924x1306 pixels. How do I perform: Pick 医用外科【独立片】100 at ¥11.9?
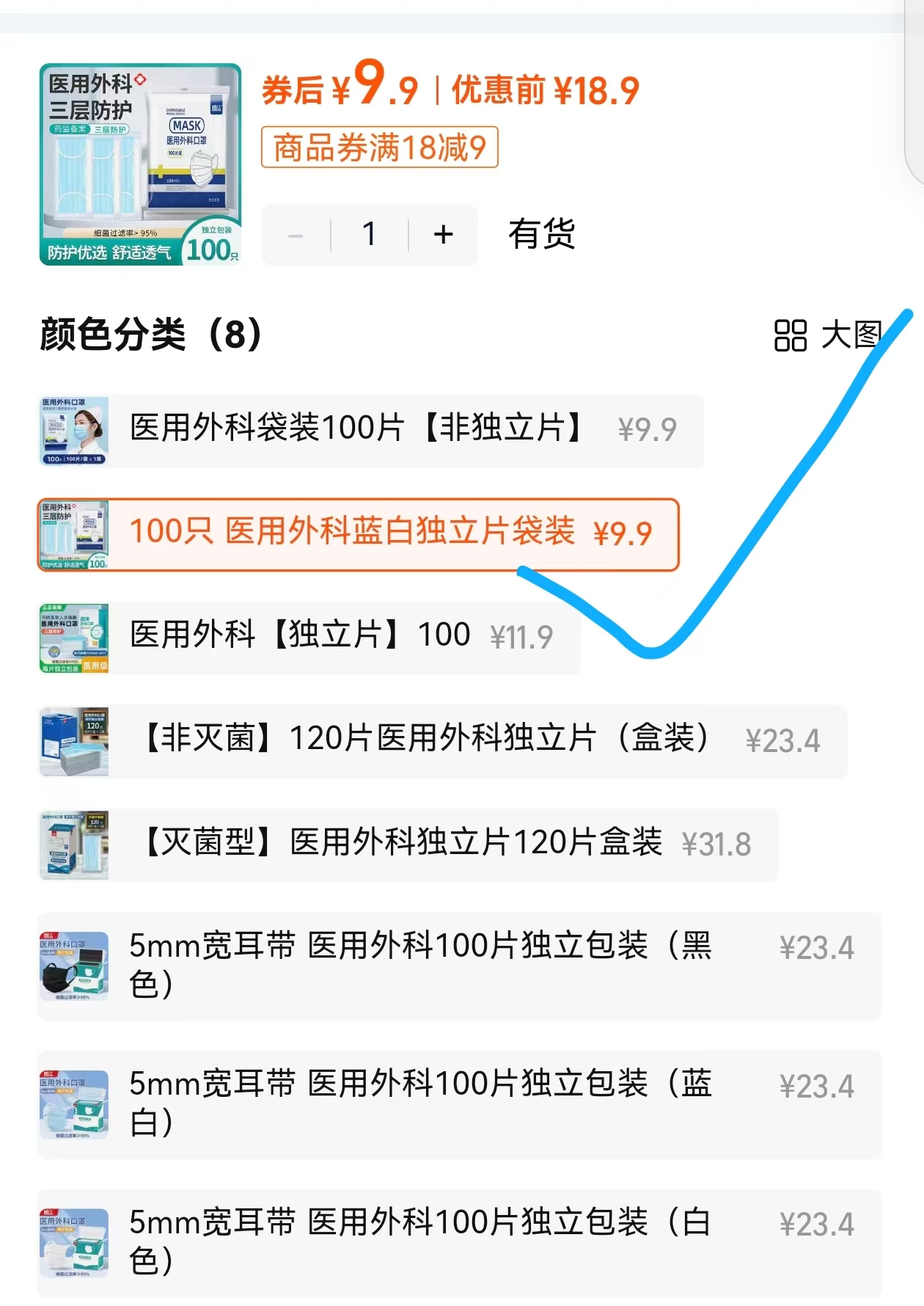[x=309, y=638]
